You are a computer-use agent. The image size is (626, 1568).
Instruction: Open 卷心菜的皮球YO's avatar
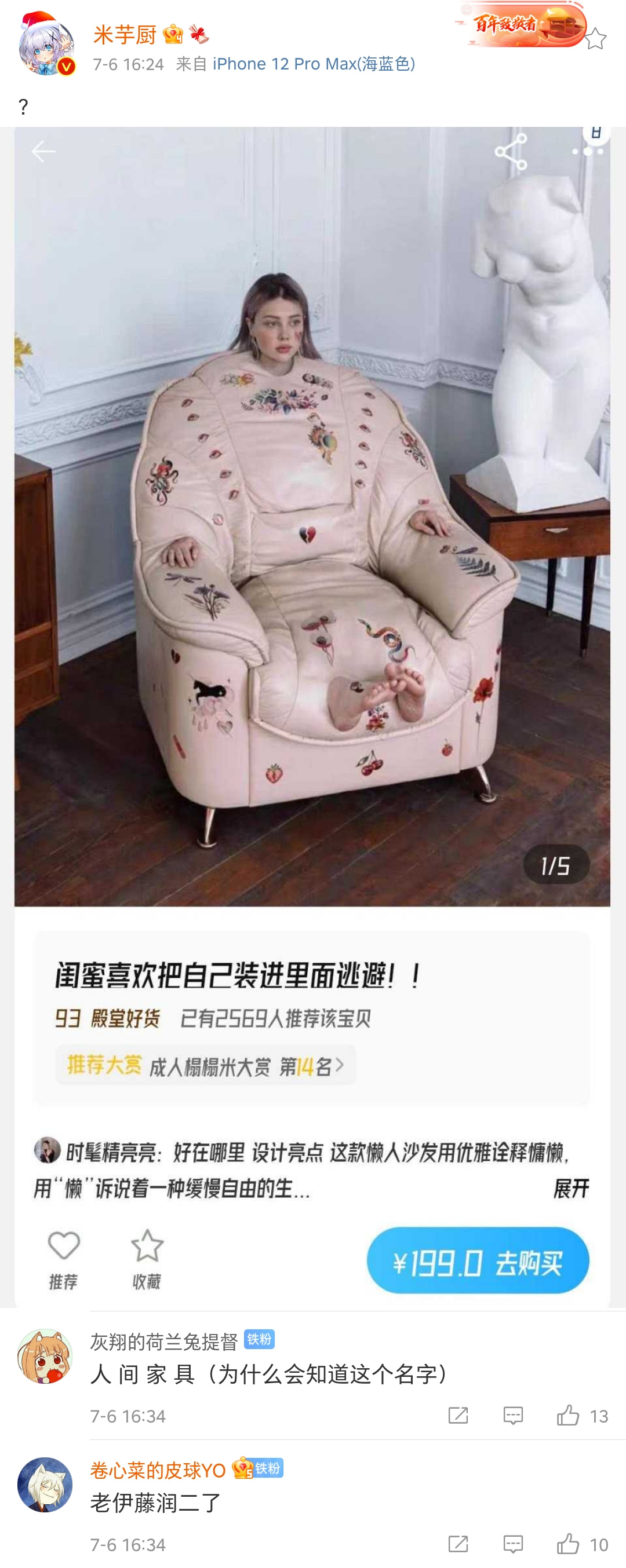pos(45,1485)
